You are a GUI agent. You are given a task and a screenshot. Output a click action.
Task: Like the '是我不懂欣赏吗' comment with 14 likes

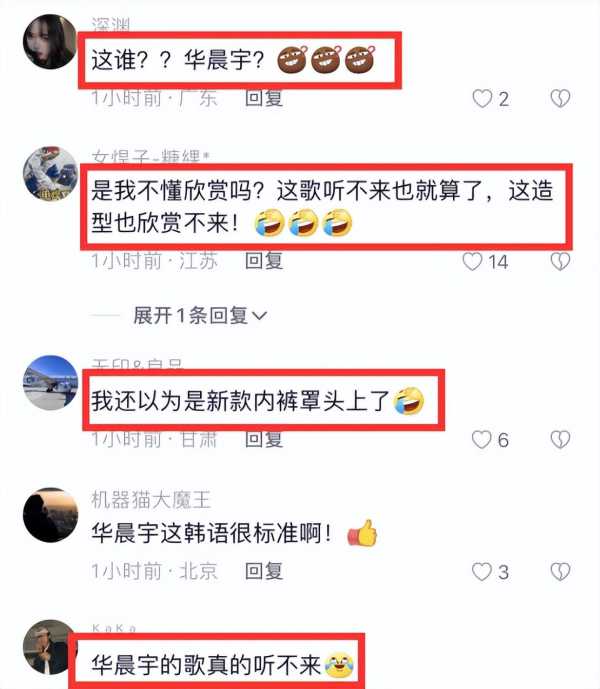(x=474, y=261)
